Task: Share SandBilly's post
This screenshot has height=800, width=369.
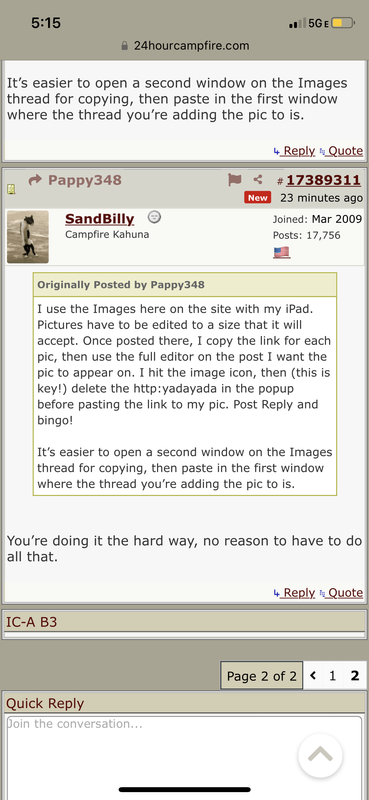Action: [x=258, y=179]
